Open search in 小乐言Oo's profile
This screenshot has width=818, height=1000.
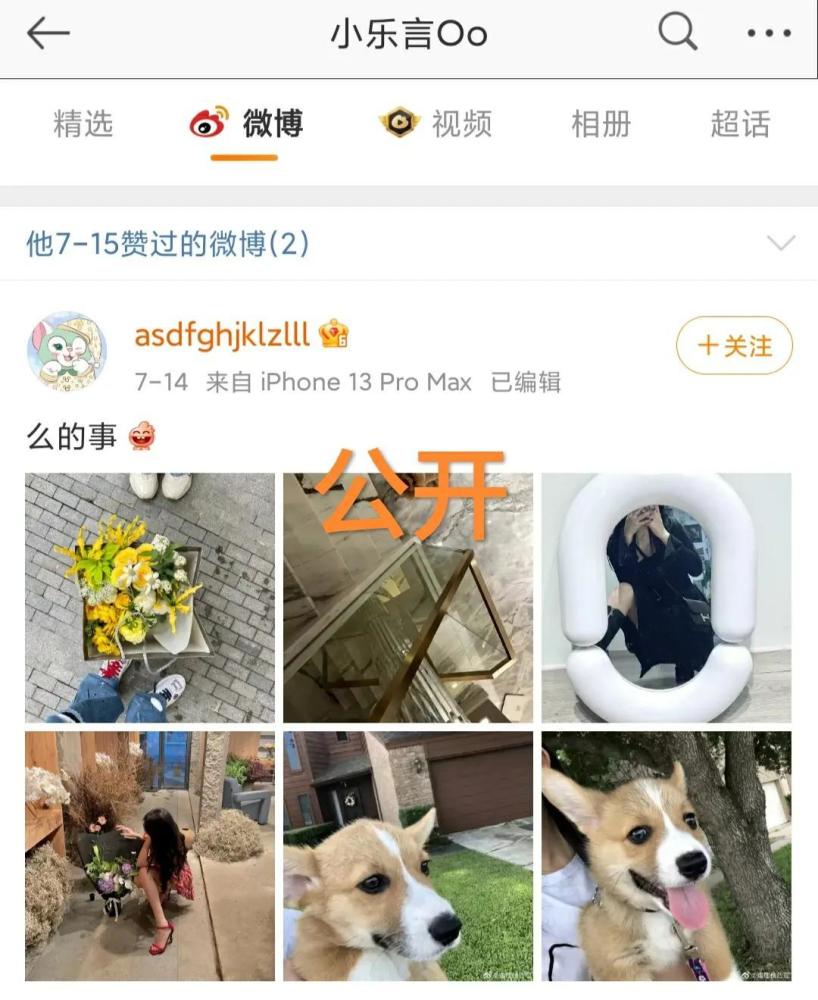[x=677, y=34]
